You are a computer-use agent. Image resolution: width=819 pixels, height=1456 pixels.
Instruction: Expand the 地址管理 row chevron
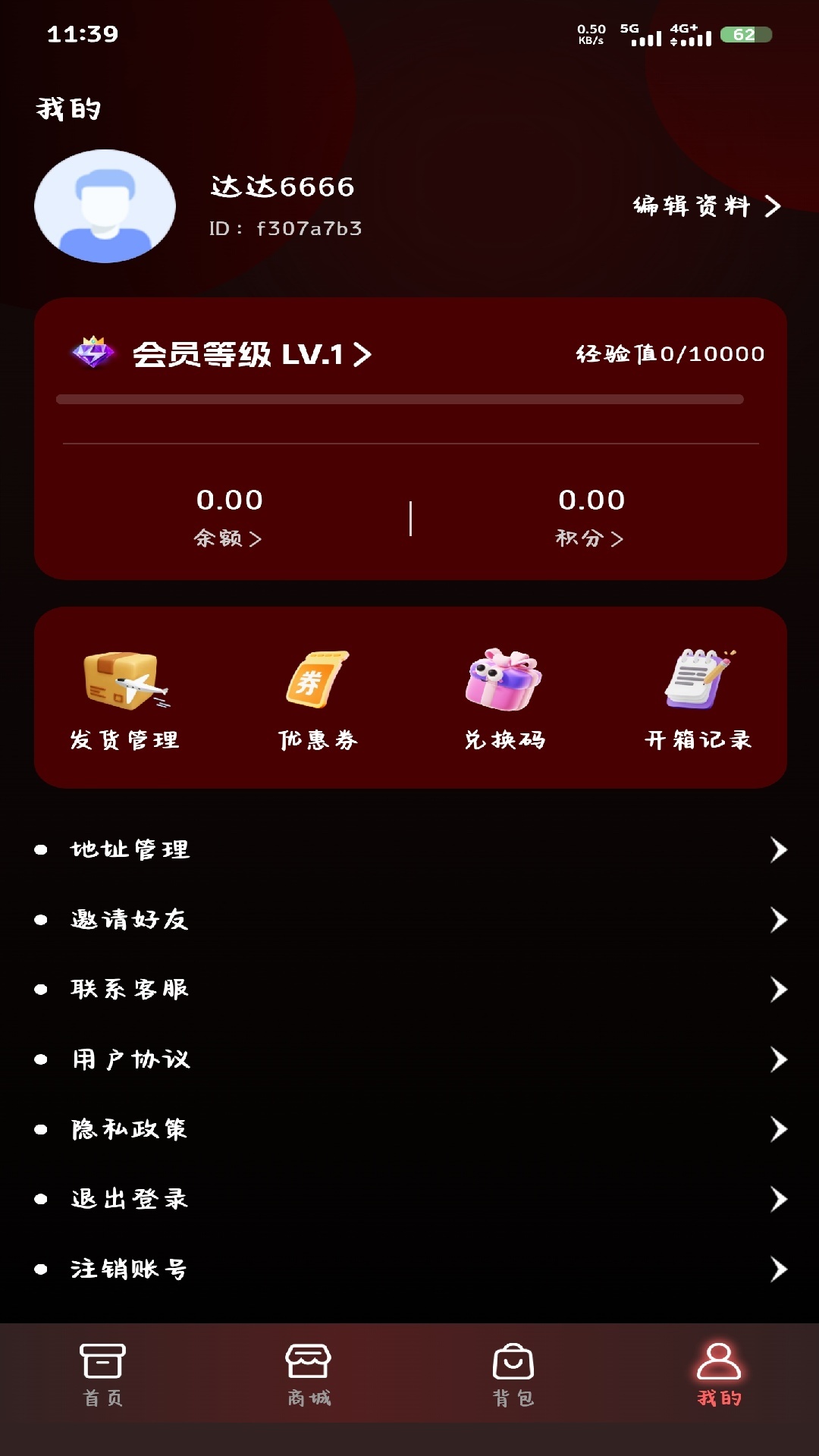click(779, 850)
